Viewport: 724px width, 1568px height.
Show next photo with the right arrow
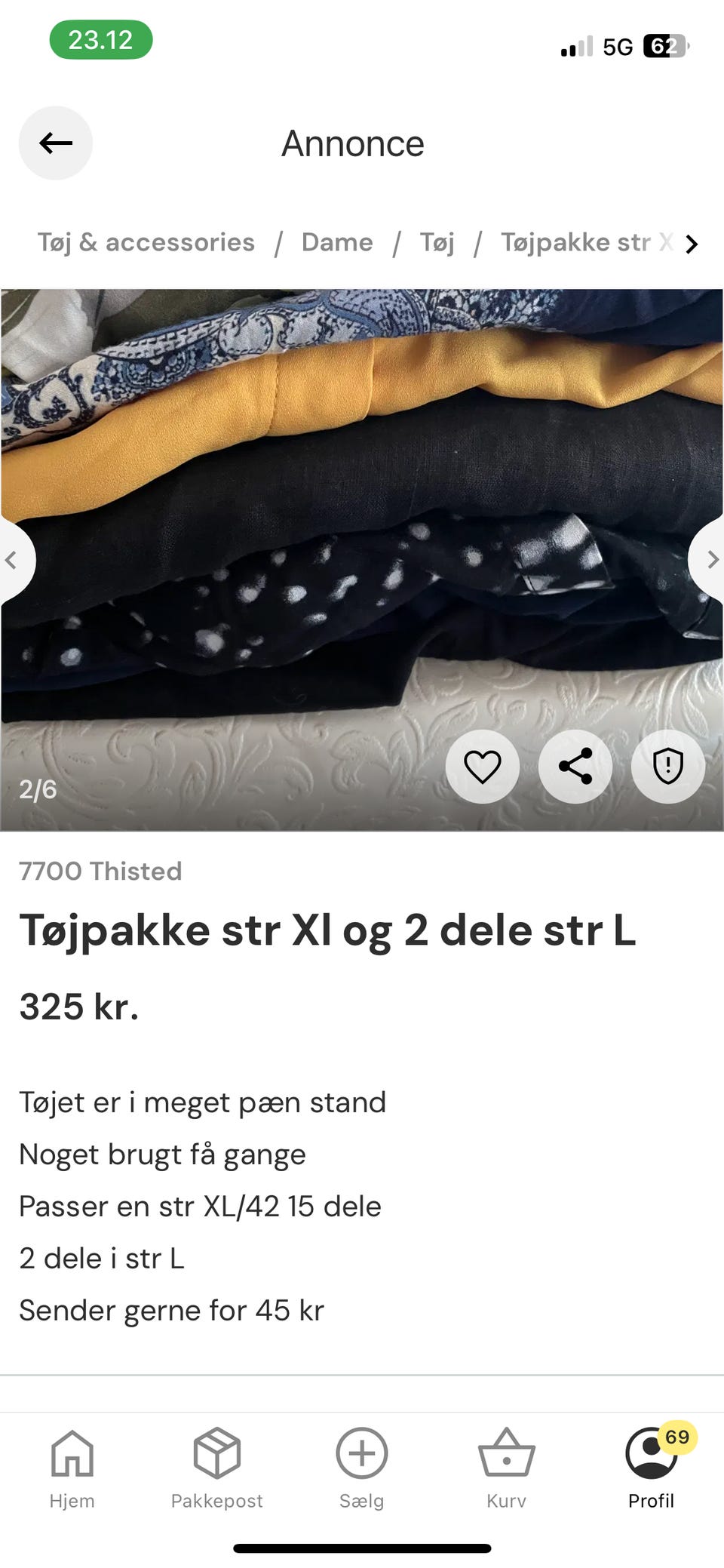(712, 559)
